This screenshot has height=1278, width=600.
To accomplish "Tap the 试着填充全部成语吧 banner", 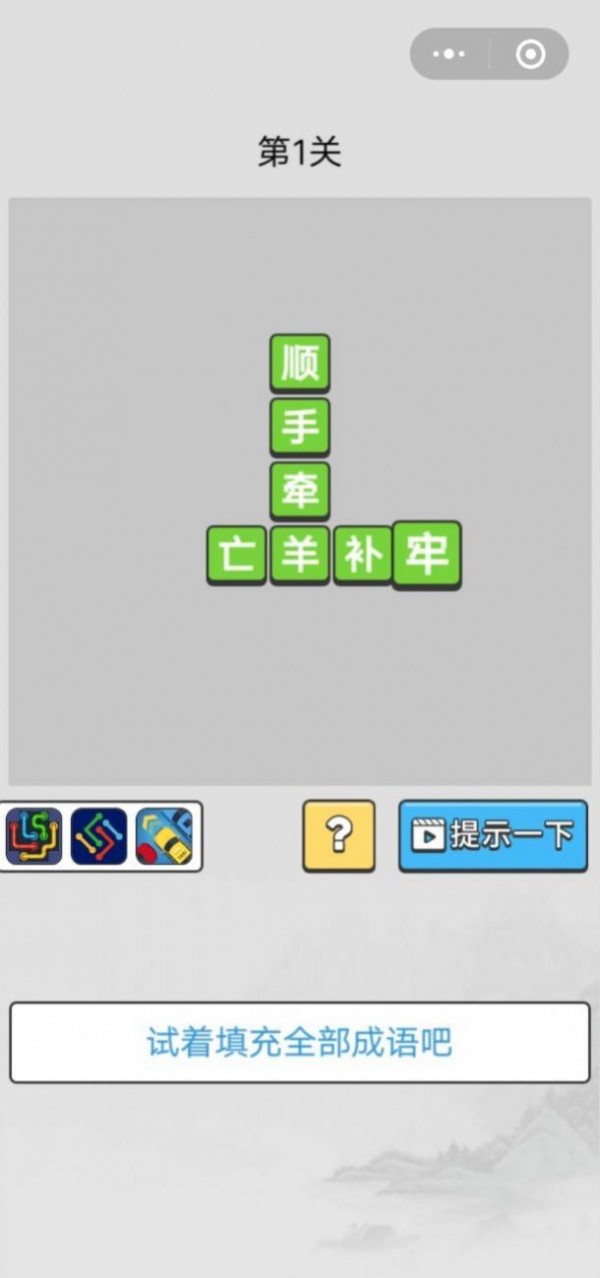I will (300, 1042).
